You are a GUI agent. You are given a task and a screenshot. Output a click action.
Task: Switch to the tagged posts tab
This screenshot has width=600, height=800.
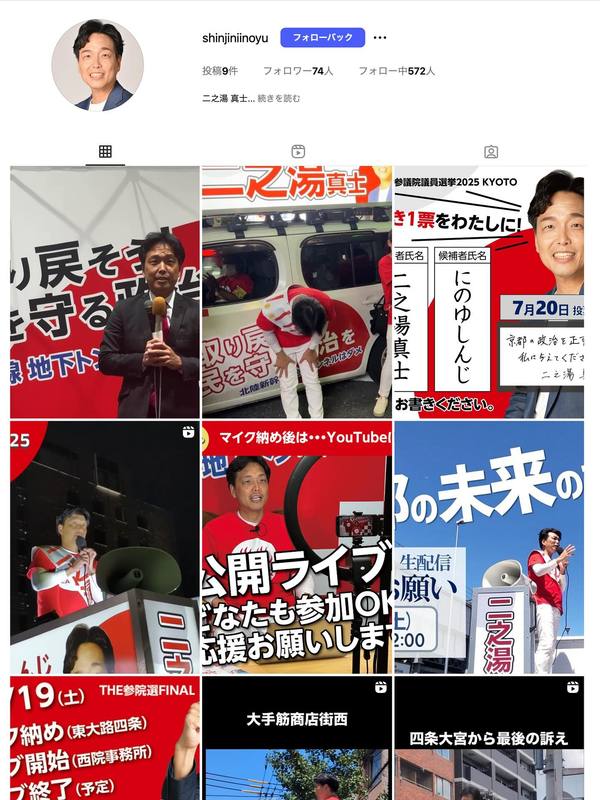[491, 152]
